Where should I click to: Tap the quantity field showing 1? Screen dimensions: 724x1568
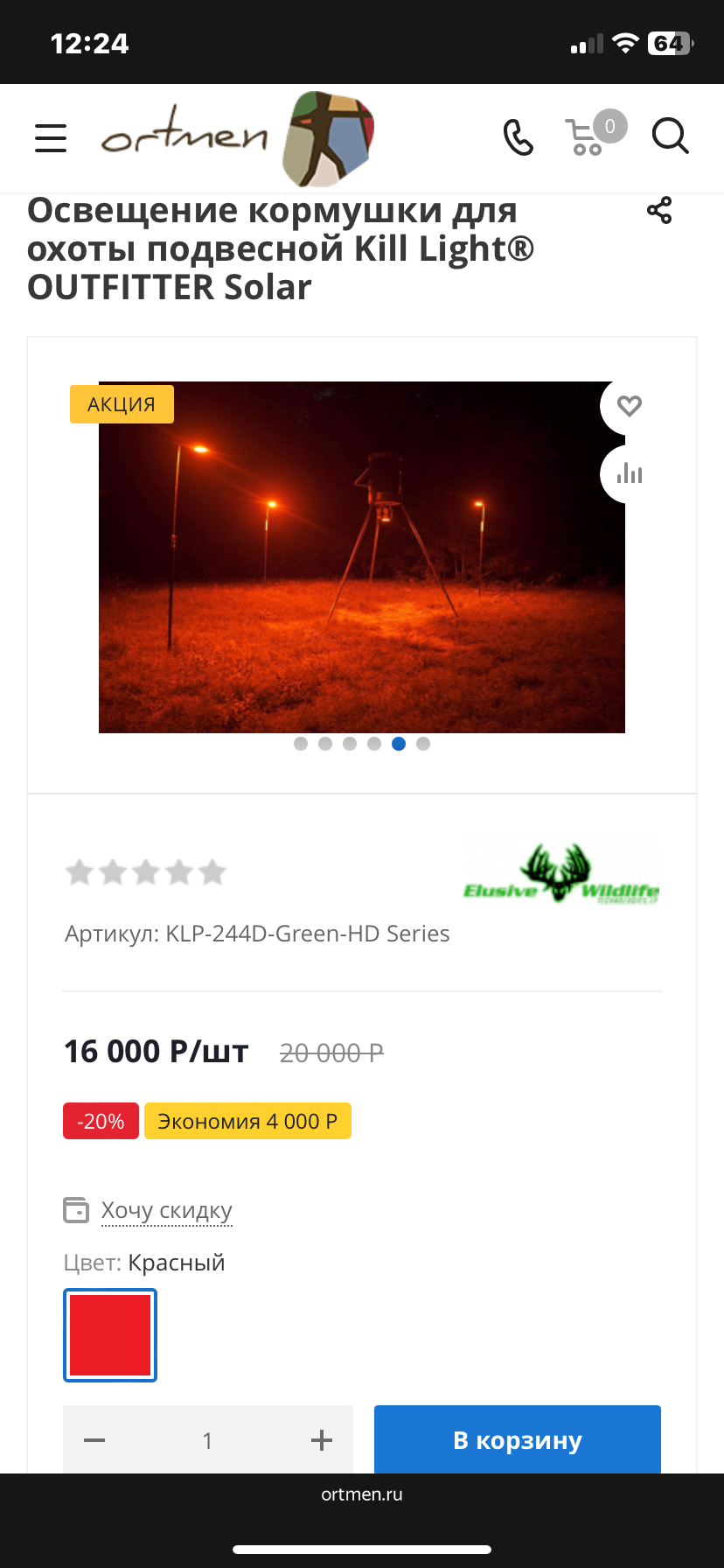pos(207,1440)
